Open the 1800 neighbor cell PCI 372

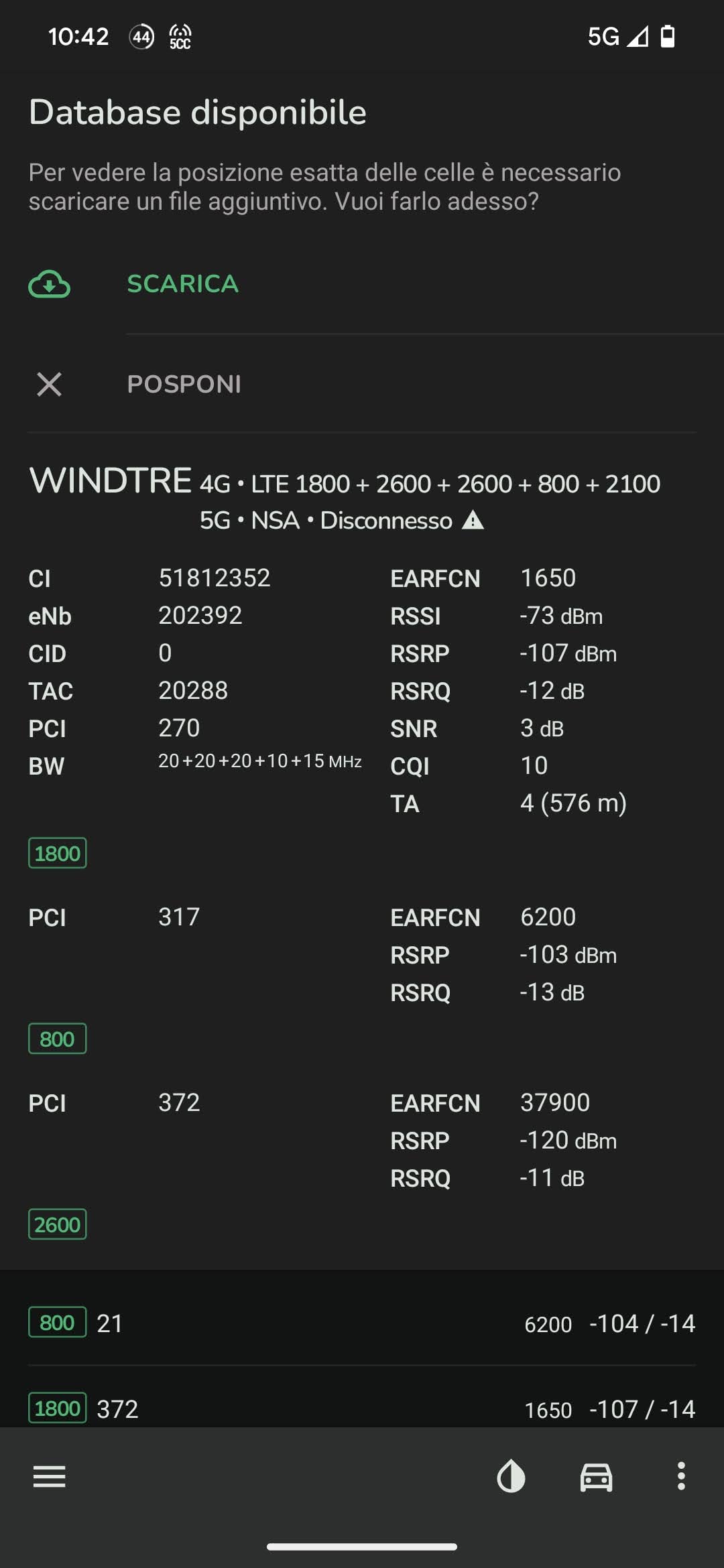(362, 1409)
